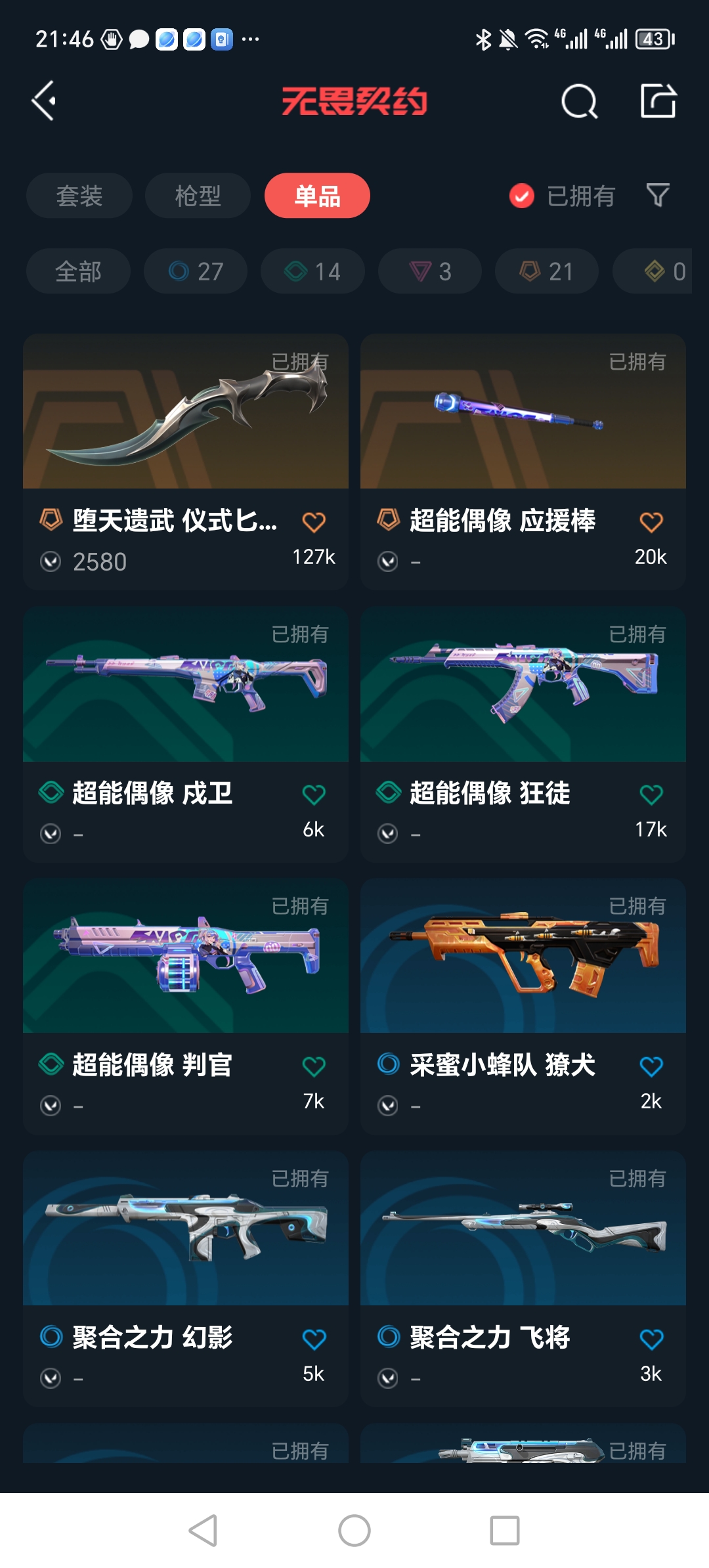Image resolution: width=709 pixels, height=1568 pixels.
Task: Select the blue rarity filter showing 27
Action: click(194, 271)
